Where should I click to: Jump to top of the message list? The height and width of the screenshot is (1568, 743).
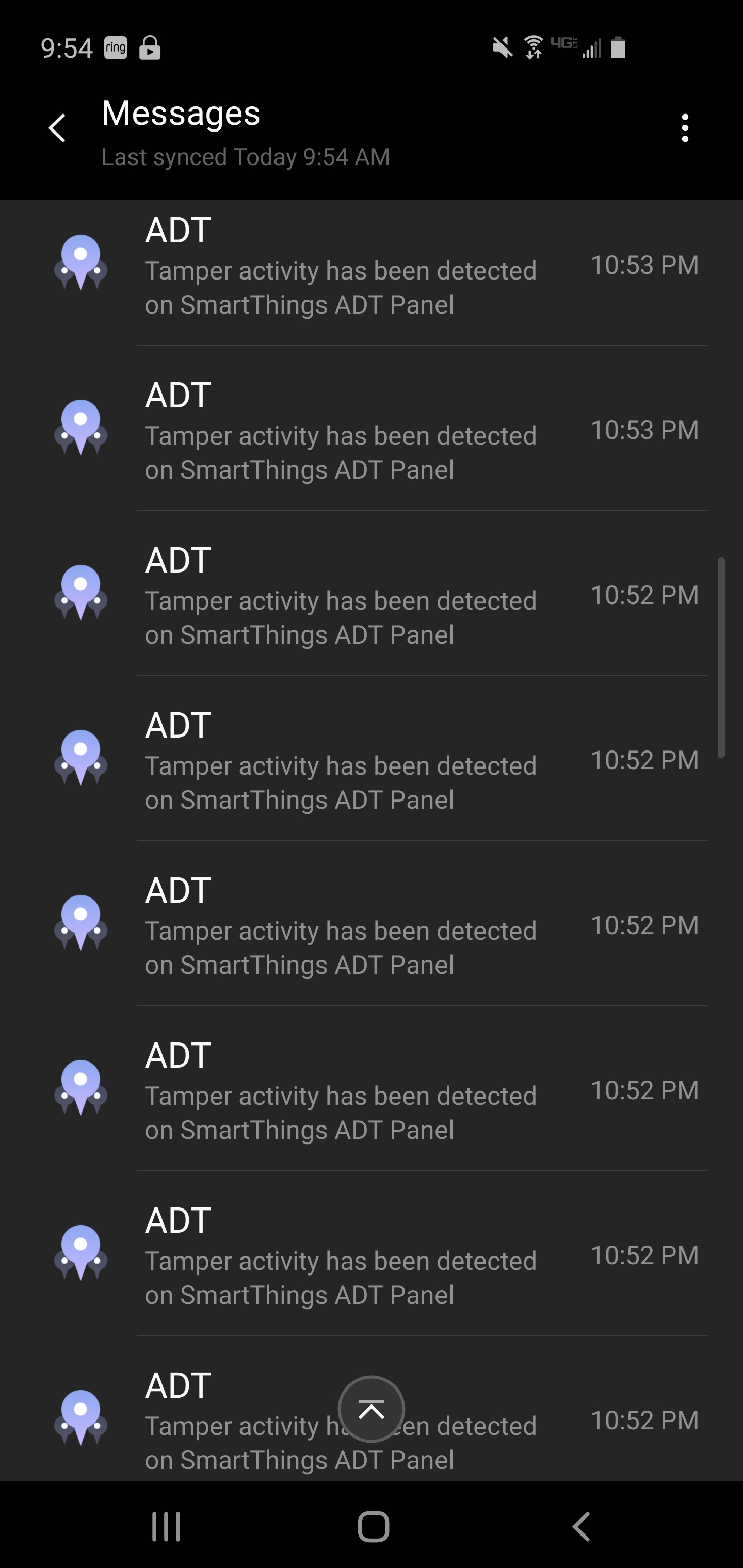(371, 1409)
